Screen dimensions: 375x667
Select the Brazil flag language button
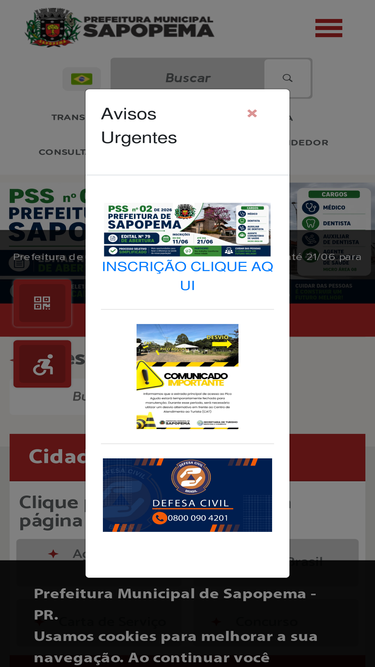click(82, 79)
